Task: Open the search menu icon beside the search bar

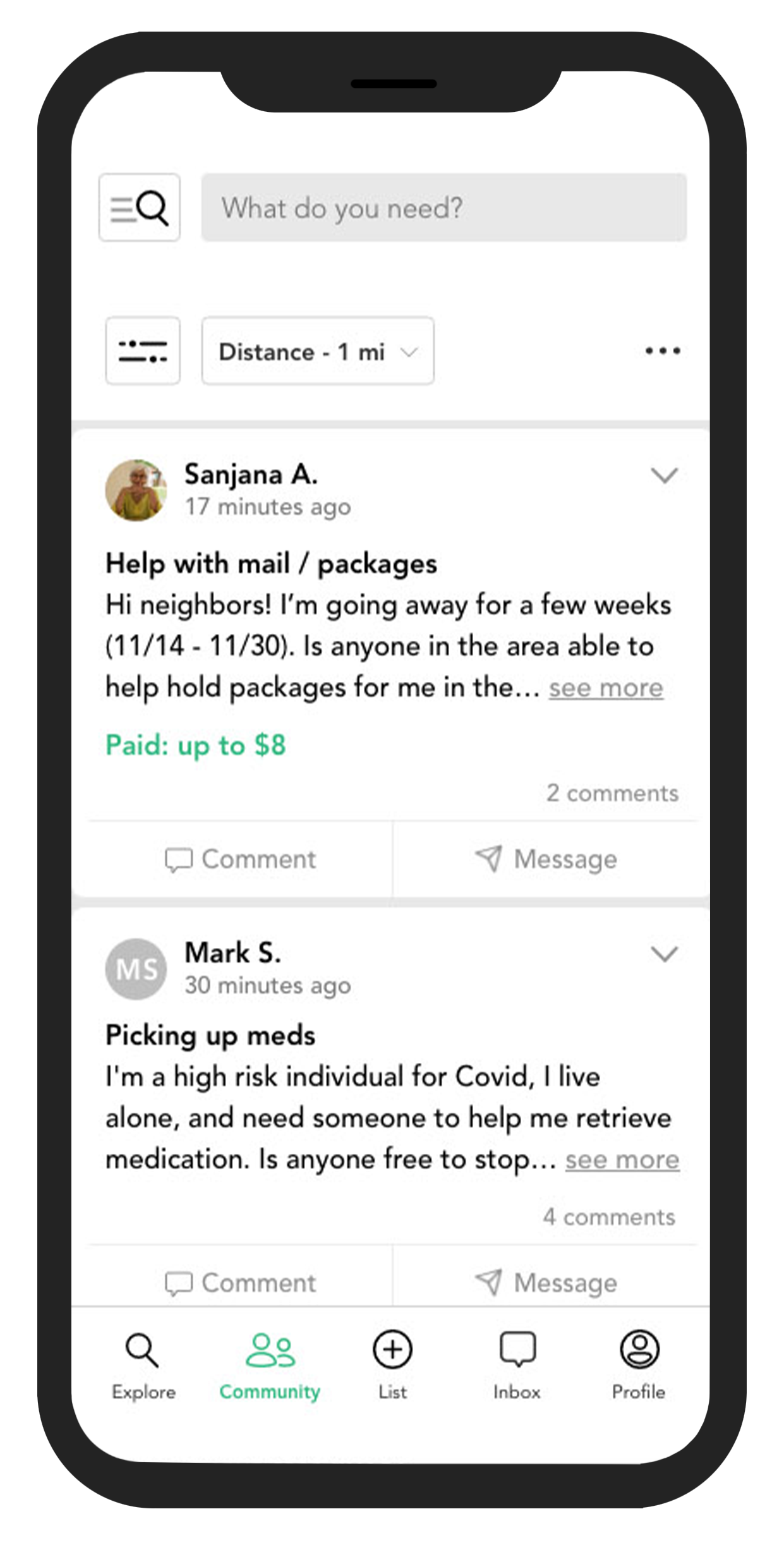Action: click(x=139, y=208)
